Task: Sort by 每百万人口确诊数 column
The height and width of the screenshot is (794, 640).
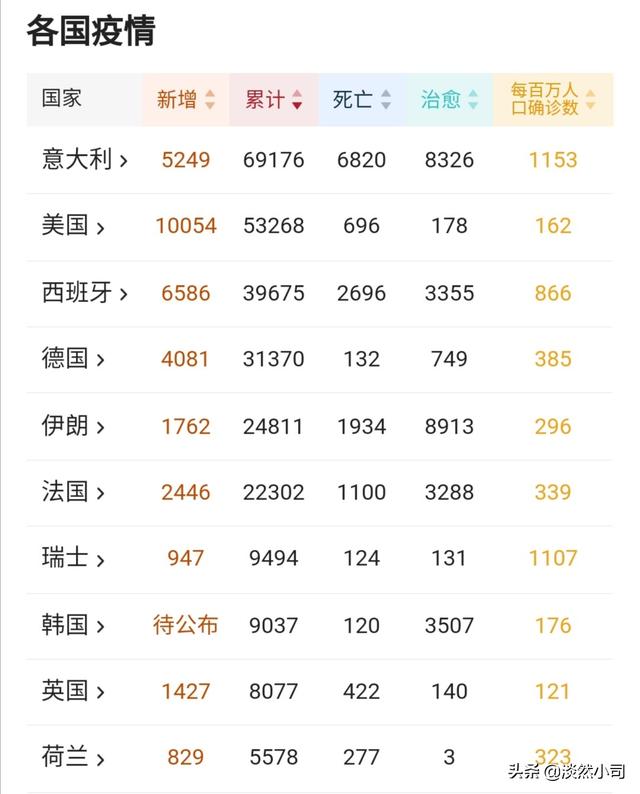Action: point(552,99)
